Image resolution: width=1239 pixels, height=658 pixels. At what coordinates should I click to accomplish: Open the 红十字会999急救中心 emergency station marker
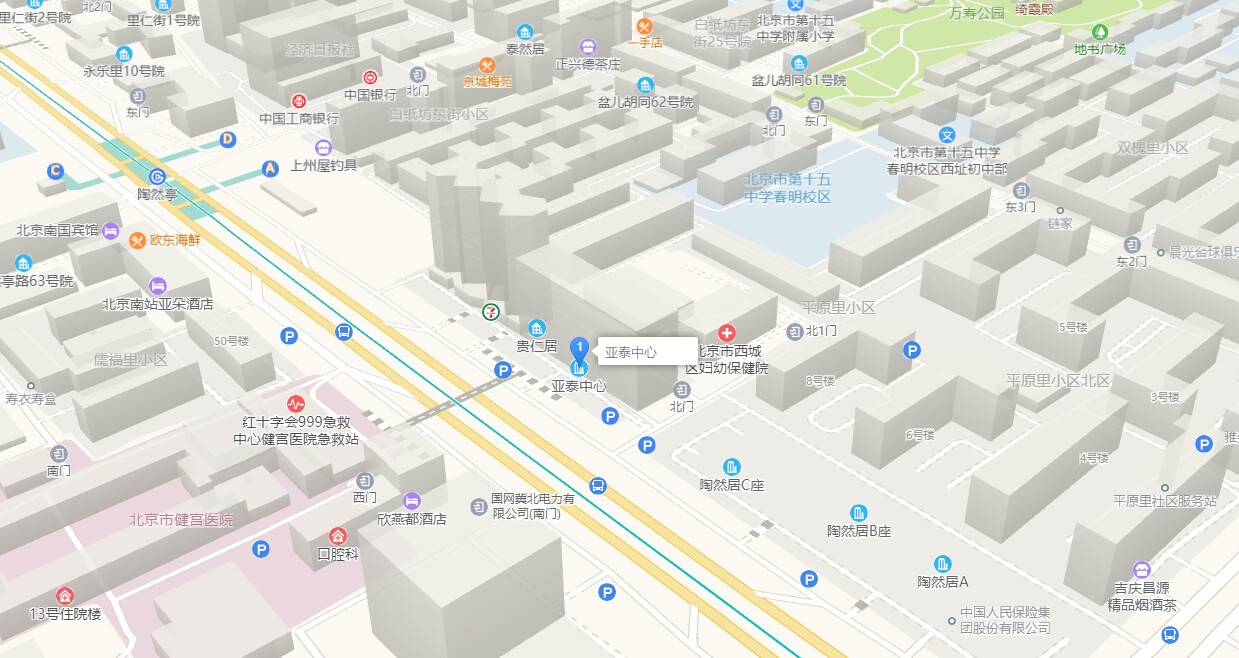pos(296,404)
